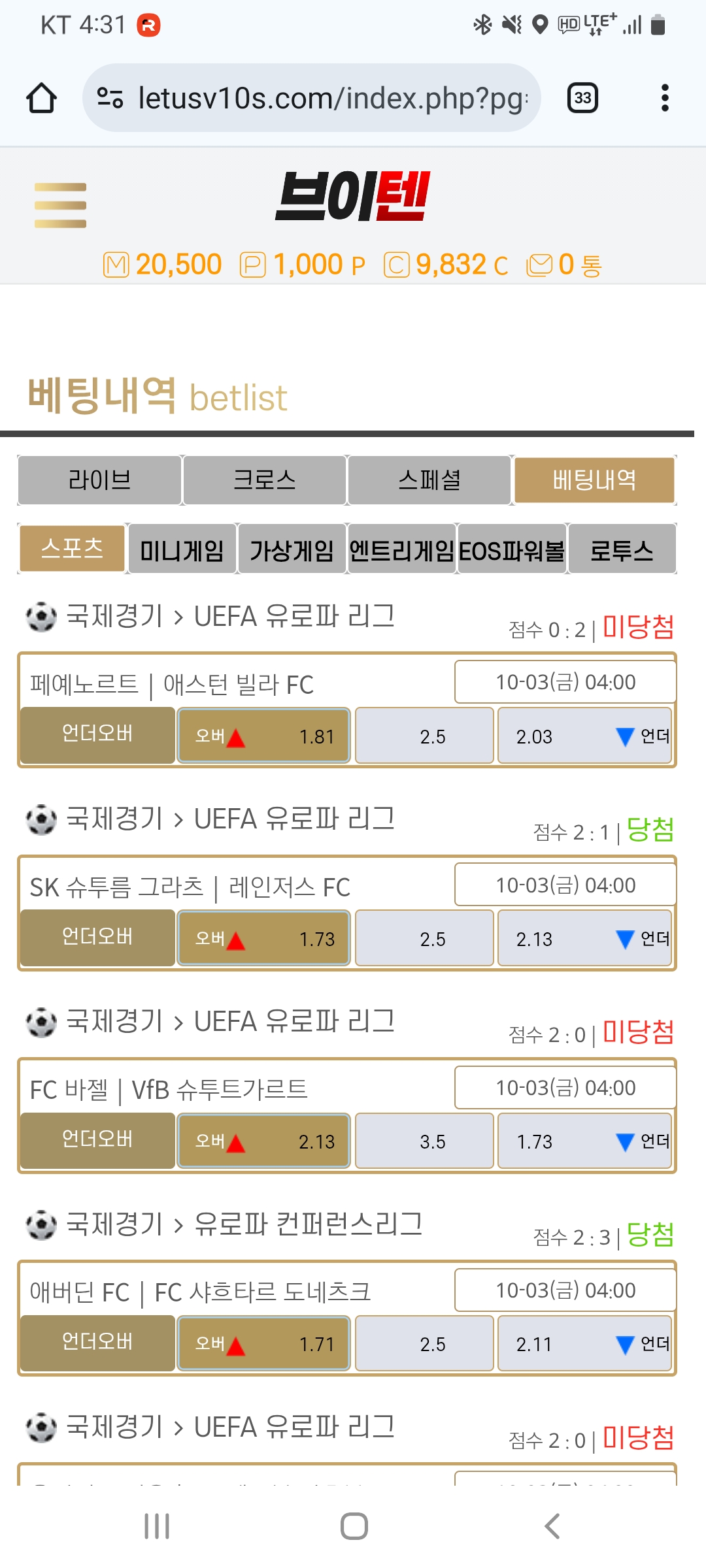Go to the browser home page
The width and height of the screenshot is (706, 1568).
pyautogui.click(x=41, y=98)
